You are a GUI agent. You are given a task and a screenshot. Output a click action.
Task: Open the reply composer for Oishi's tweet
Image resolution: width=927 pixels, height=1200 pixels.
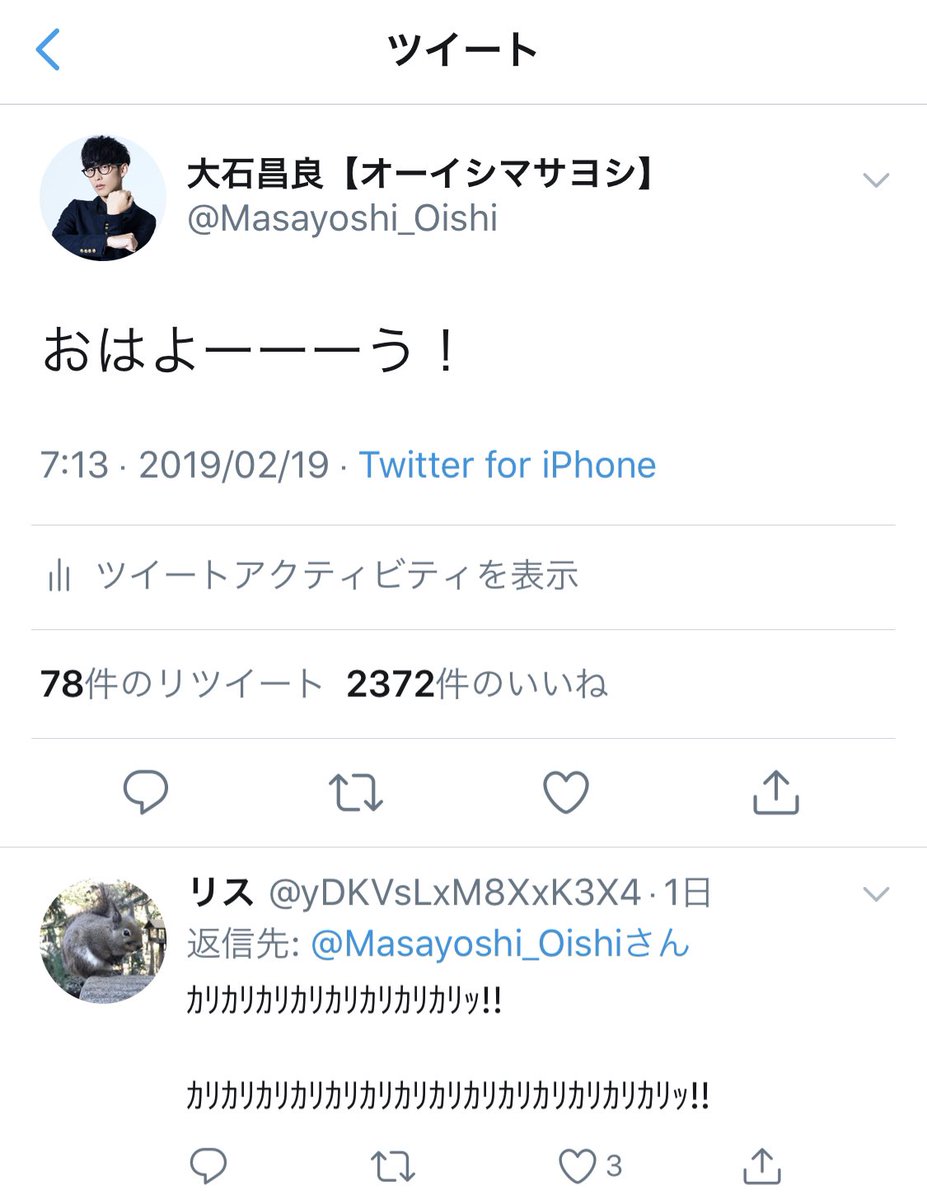[147, 791]
